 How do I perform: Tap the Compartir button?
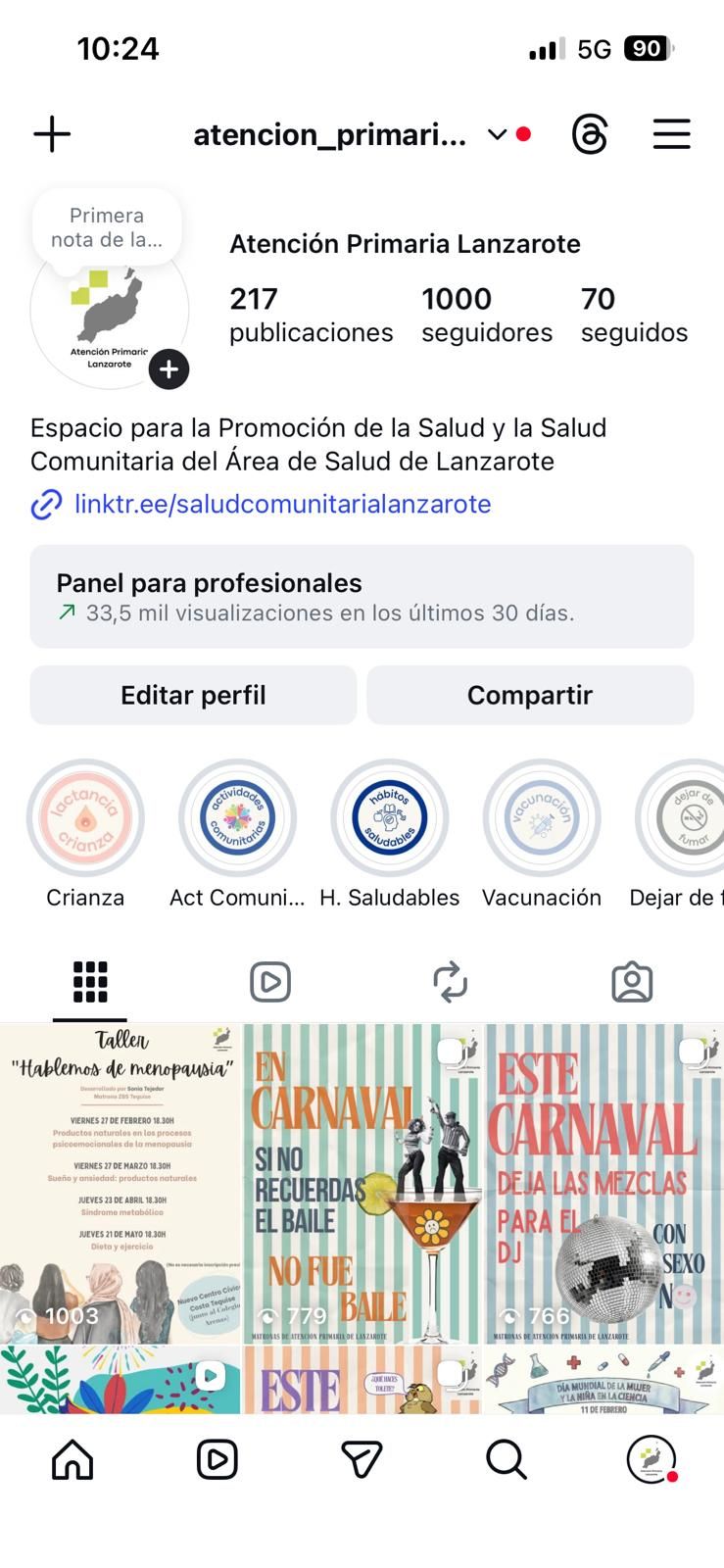click(x=530, y=695)
